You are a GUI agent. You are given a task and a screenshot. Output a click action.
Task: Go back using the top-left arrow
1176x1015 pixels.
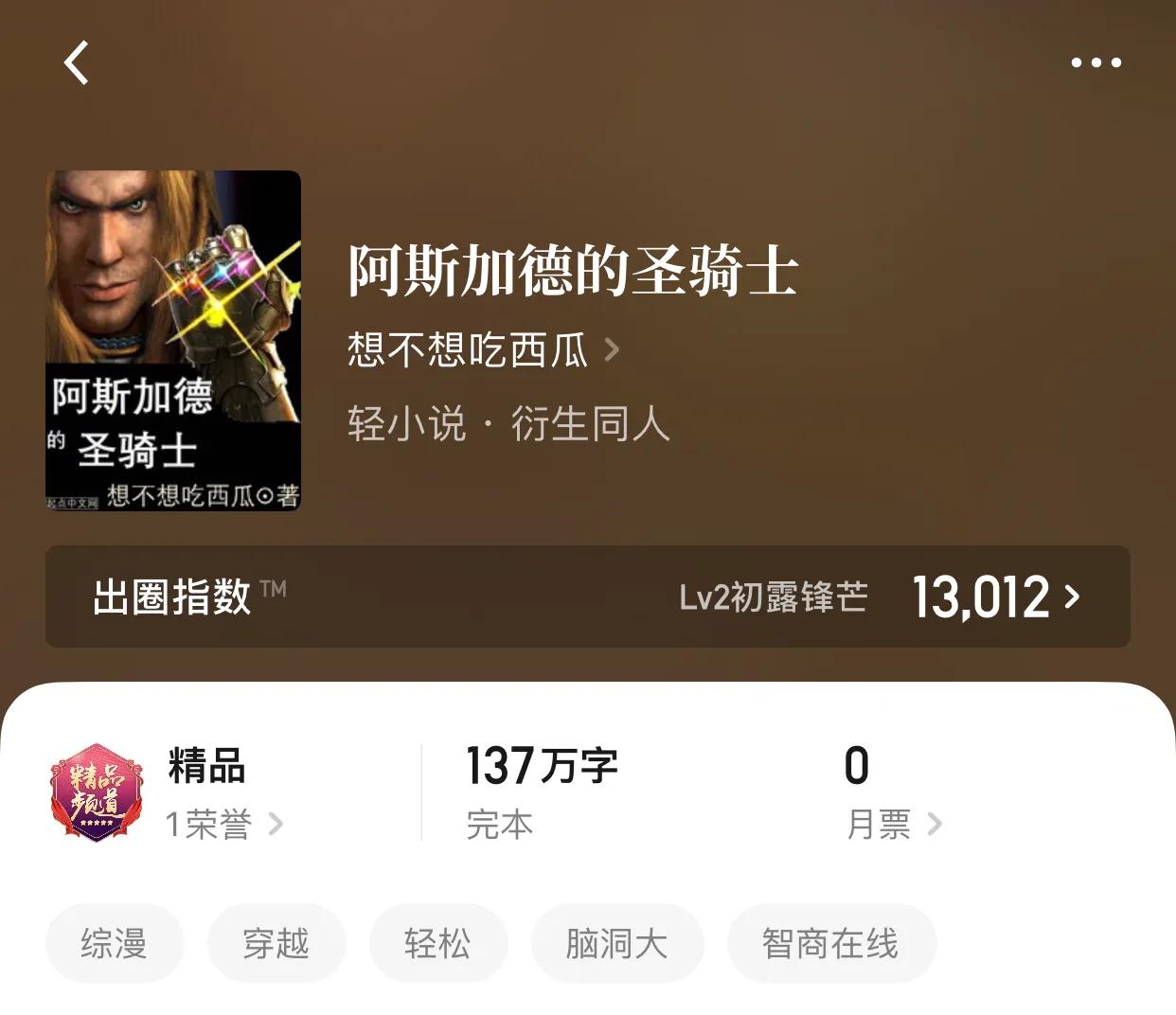point(77,62)
